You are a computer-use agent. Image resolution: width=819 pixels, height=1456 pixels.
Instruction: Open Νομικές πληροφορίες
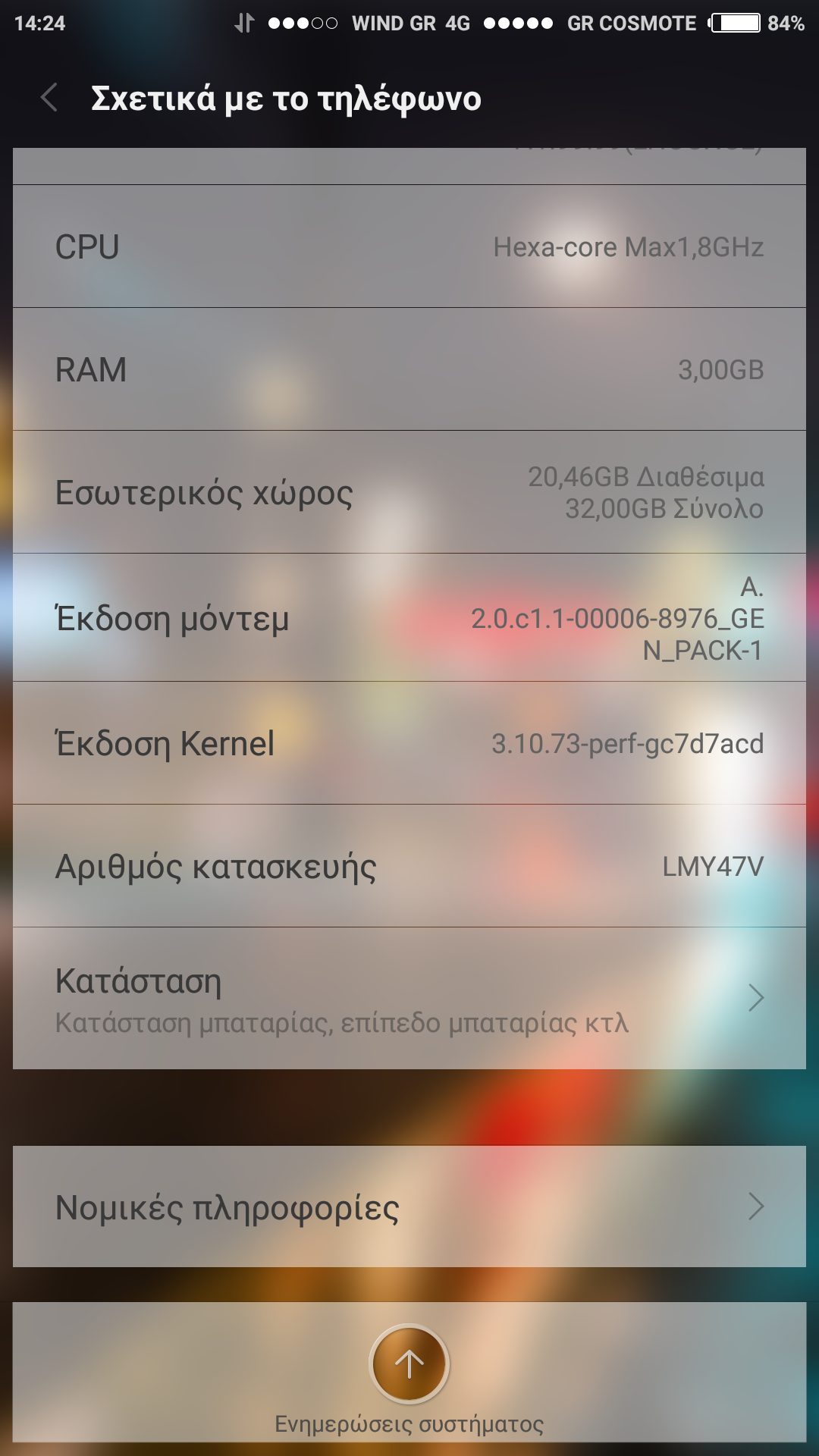point(409,1207)
